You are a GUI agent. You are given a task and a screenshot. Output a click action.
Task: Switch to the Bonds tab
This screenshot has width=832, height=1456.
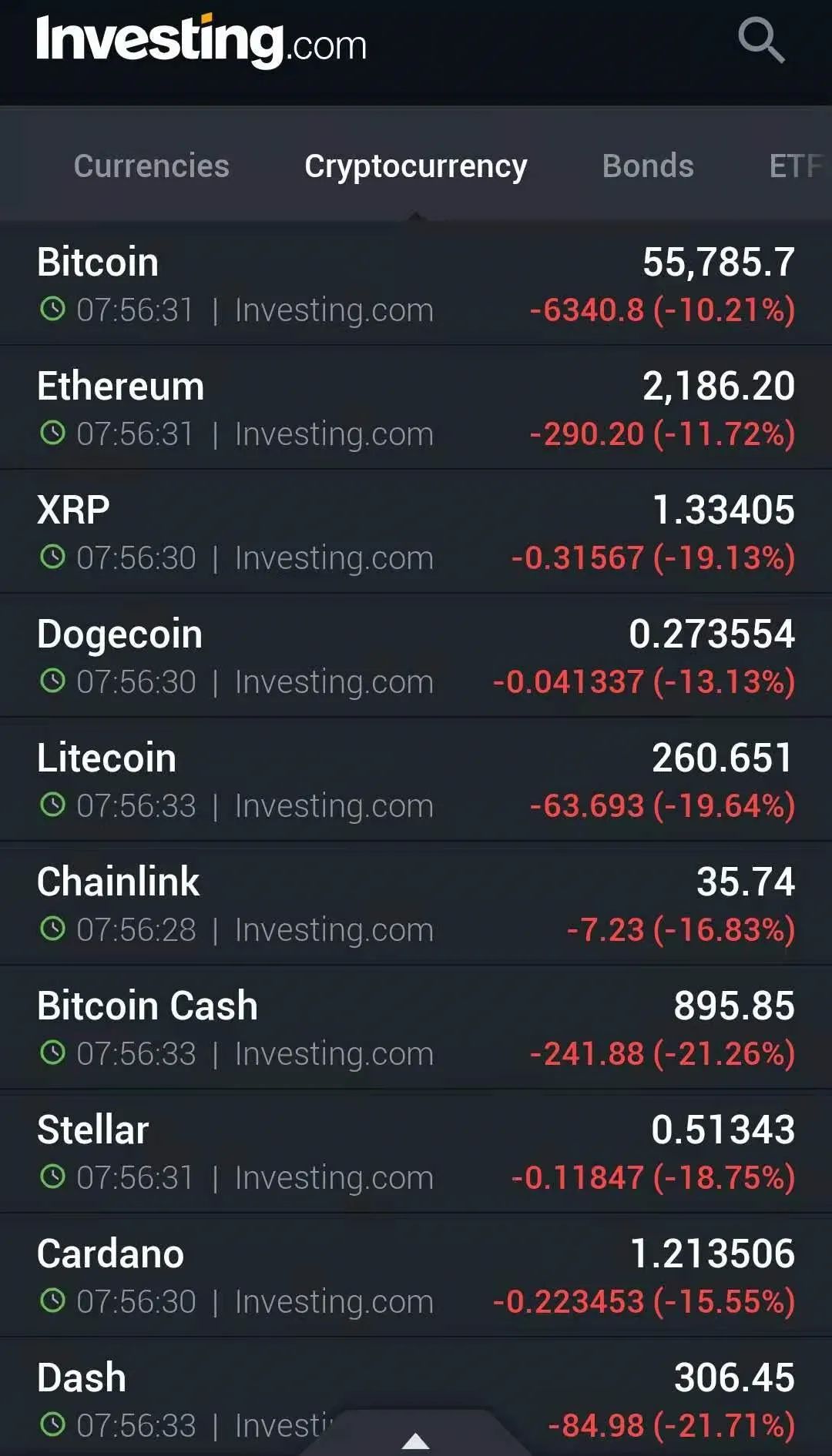(648, 166)
